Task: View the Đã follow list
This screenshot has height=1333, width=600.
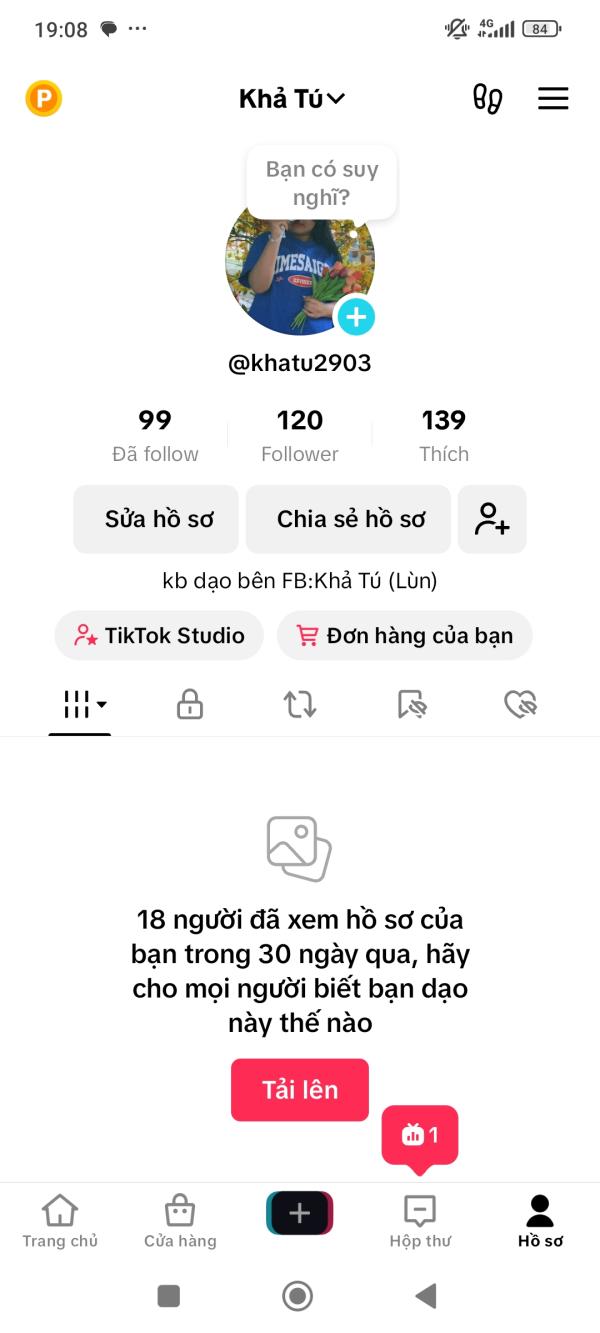Action: [155, 435]
